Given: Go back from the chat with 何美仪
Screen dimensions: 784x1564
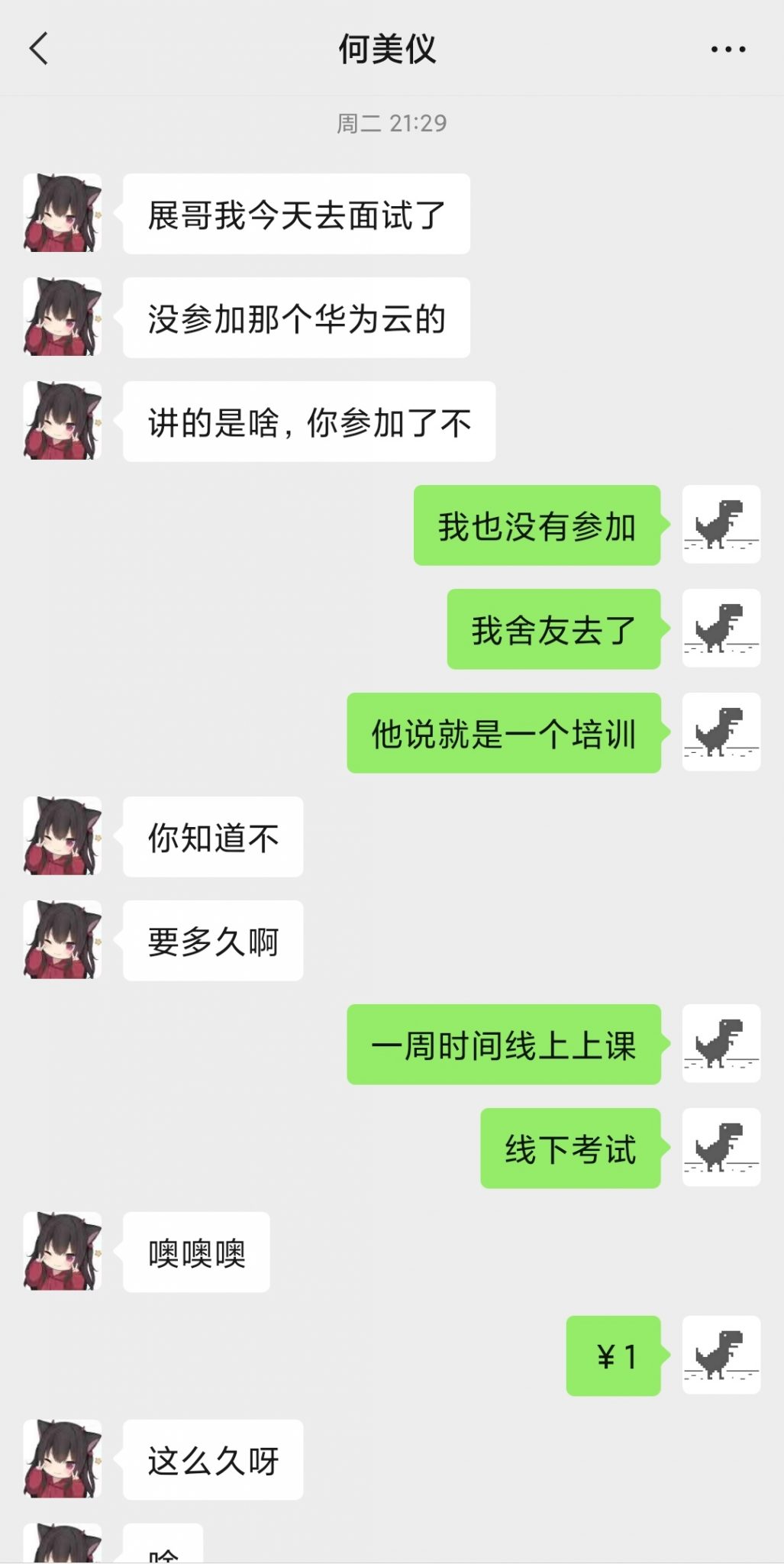Looking at the screenshot, I should pos(39,50).
